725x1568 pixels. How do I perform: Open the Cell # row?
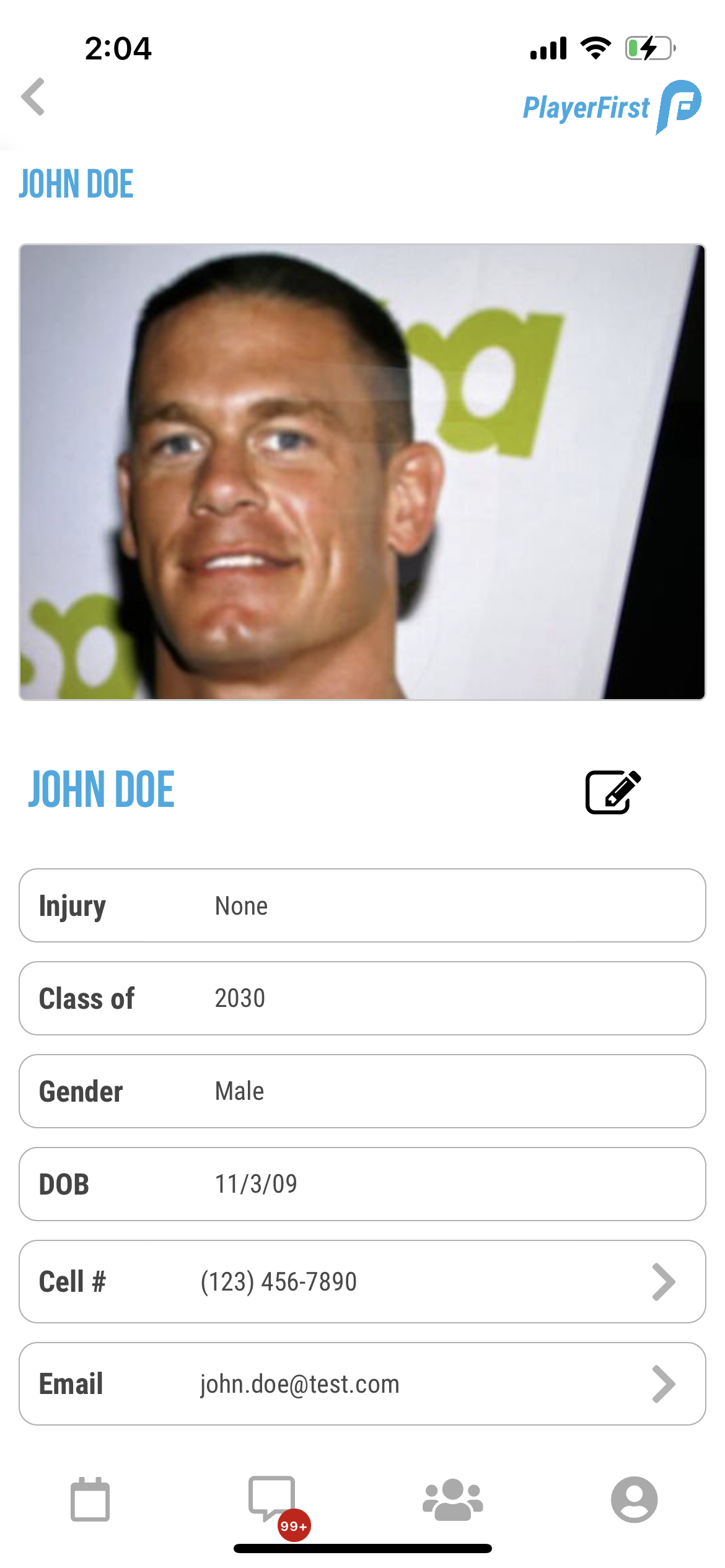point(362,1281)
